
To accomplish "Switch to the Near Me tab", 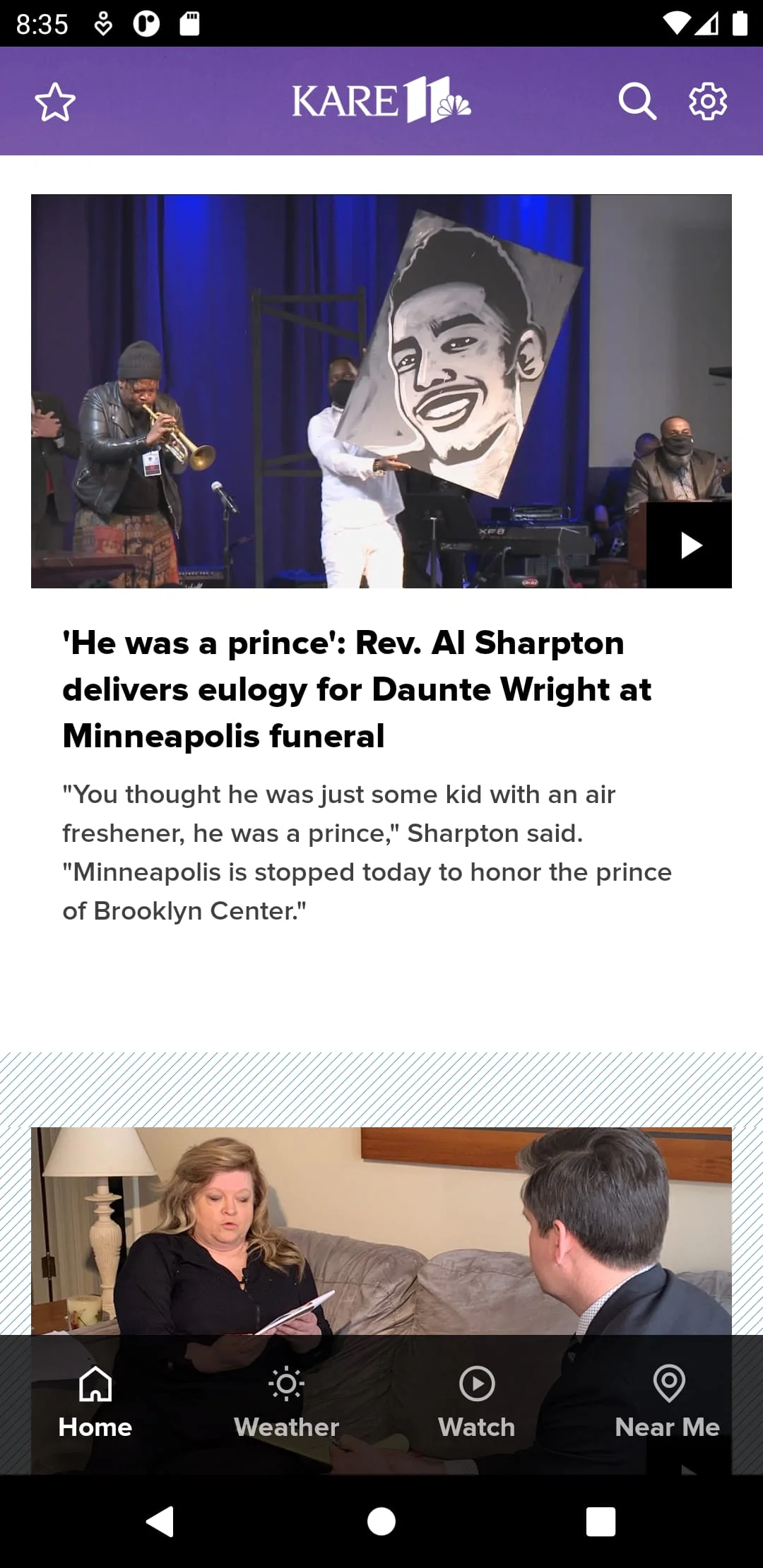I will (x=668, y=1403).
